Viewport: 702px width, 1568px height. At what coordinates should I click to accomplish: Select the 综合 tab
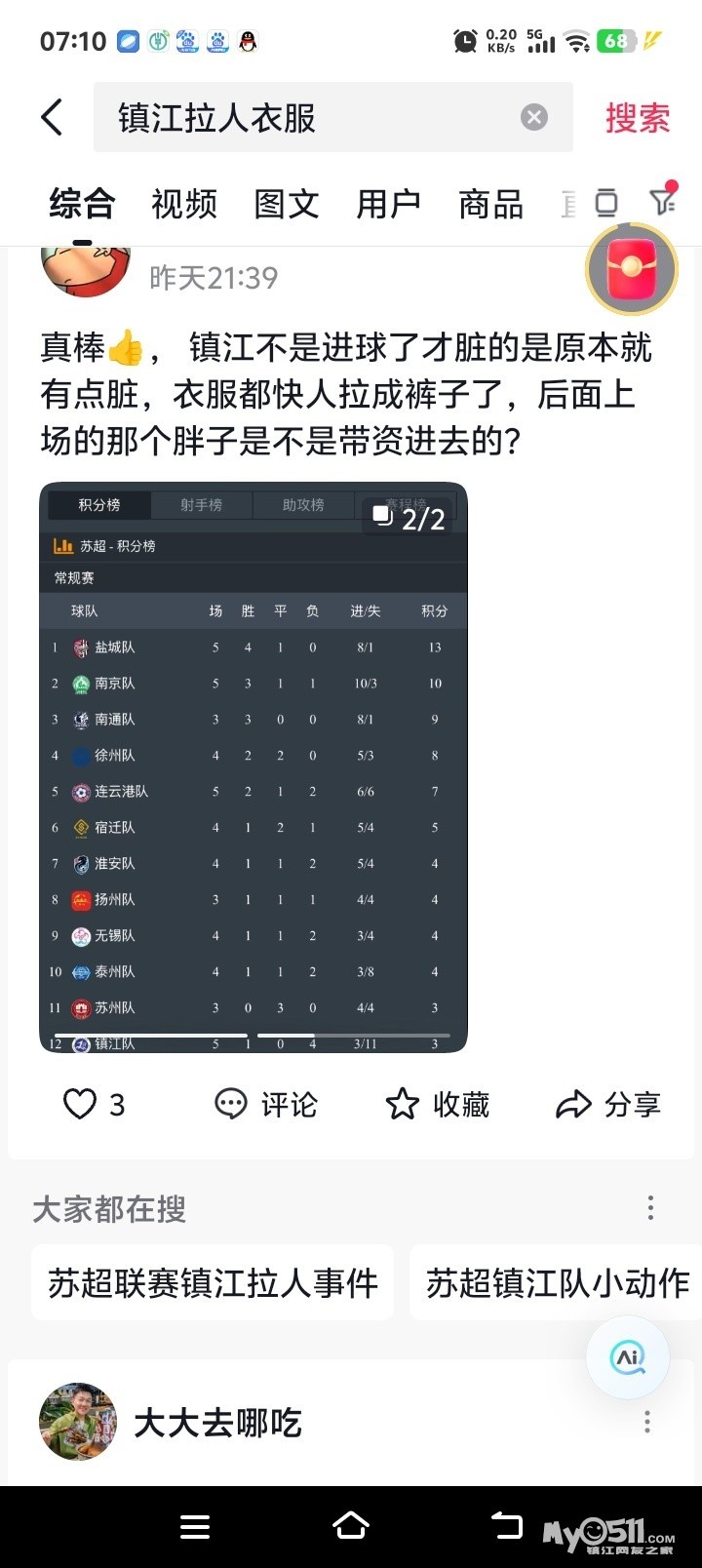83,205
